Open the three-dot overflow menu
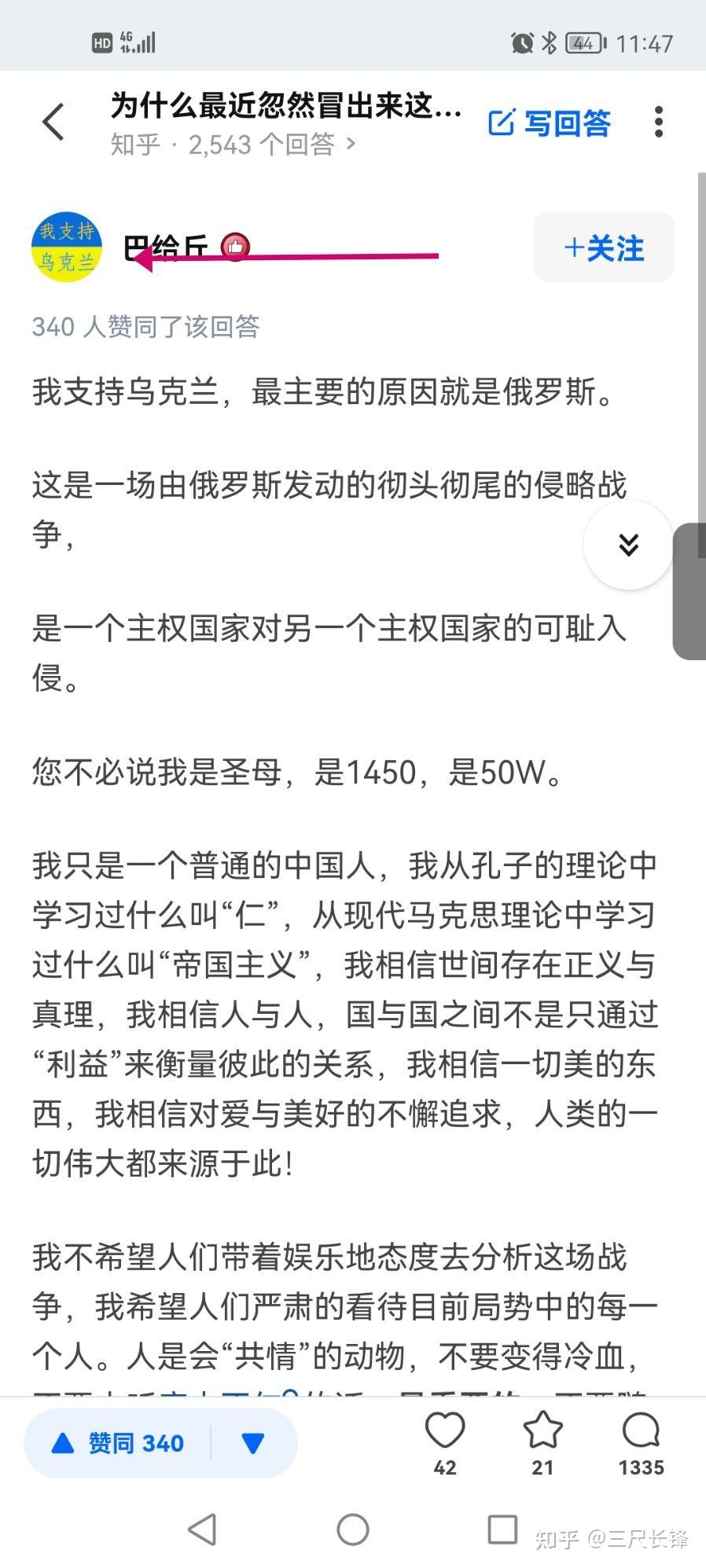 click(659, 122)
